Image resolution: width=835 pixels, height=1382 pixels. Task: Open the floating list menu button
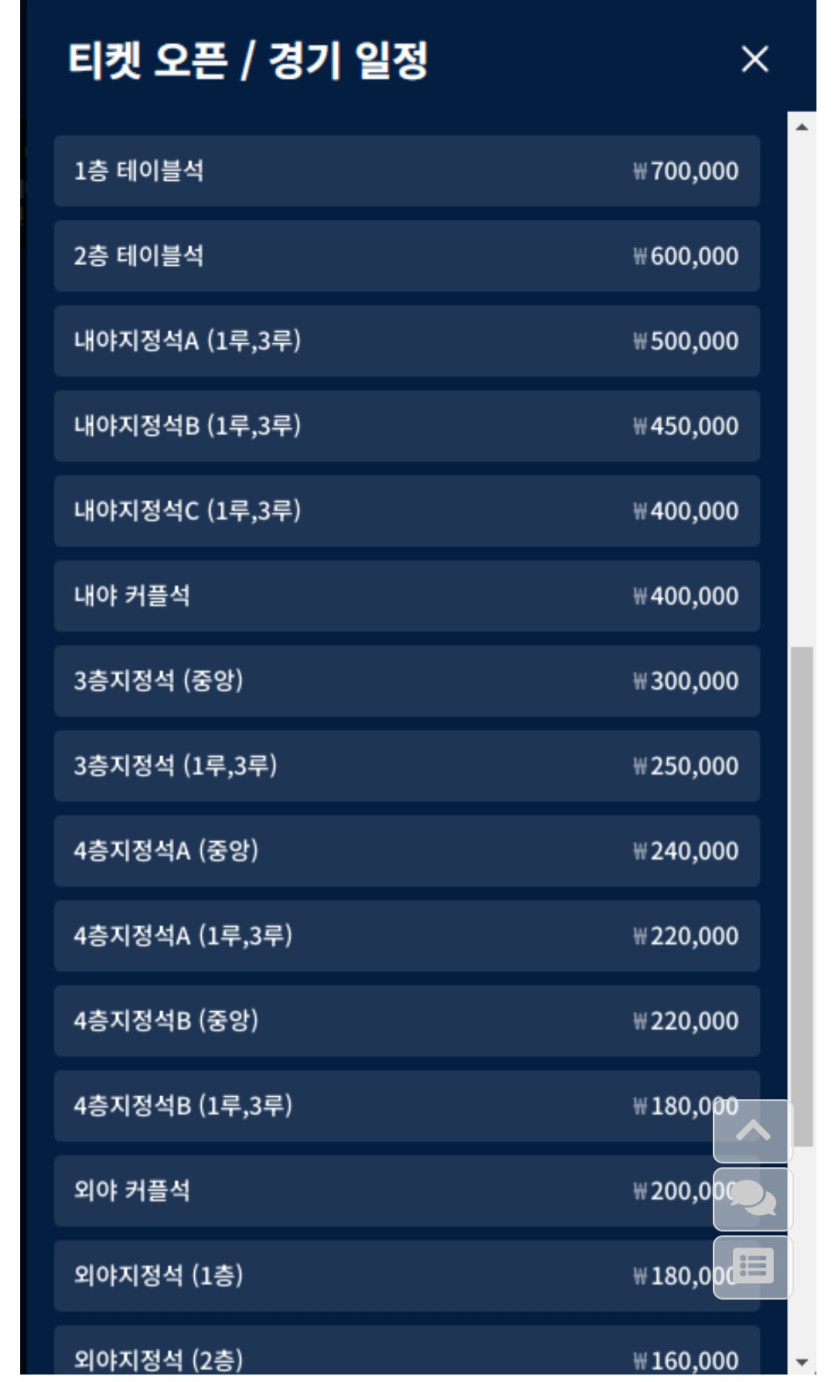pos(753,1266)
